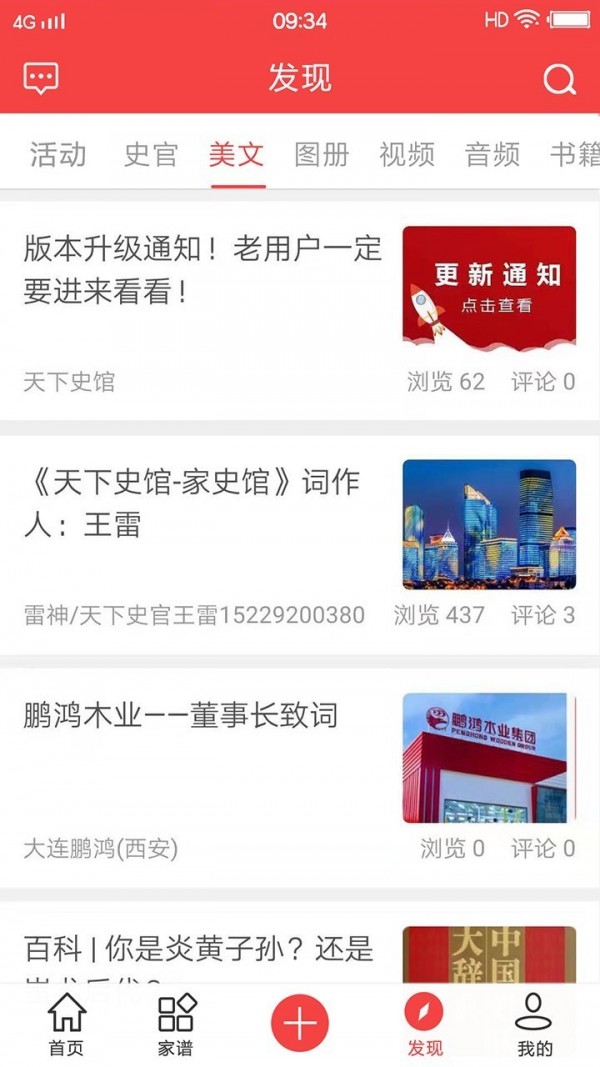Select the 书籍 tab

tap(574, 154)
